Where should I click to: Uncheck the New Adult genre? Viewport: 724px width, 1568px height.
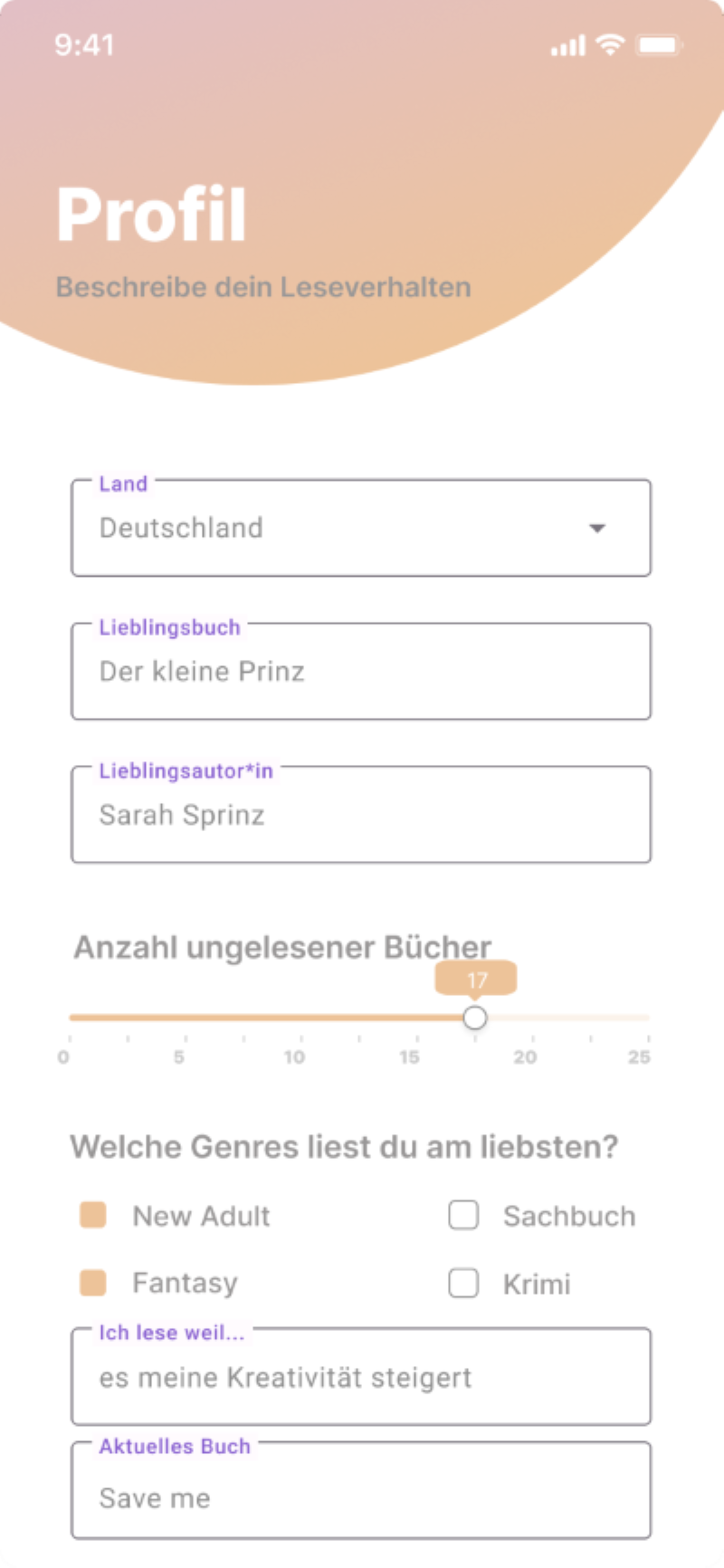(x=93, y=1215)
